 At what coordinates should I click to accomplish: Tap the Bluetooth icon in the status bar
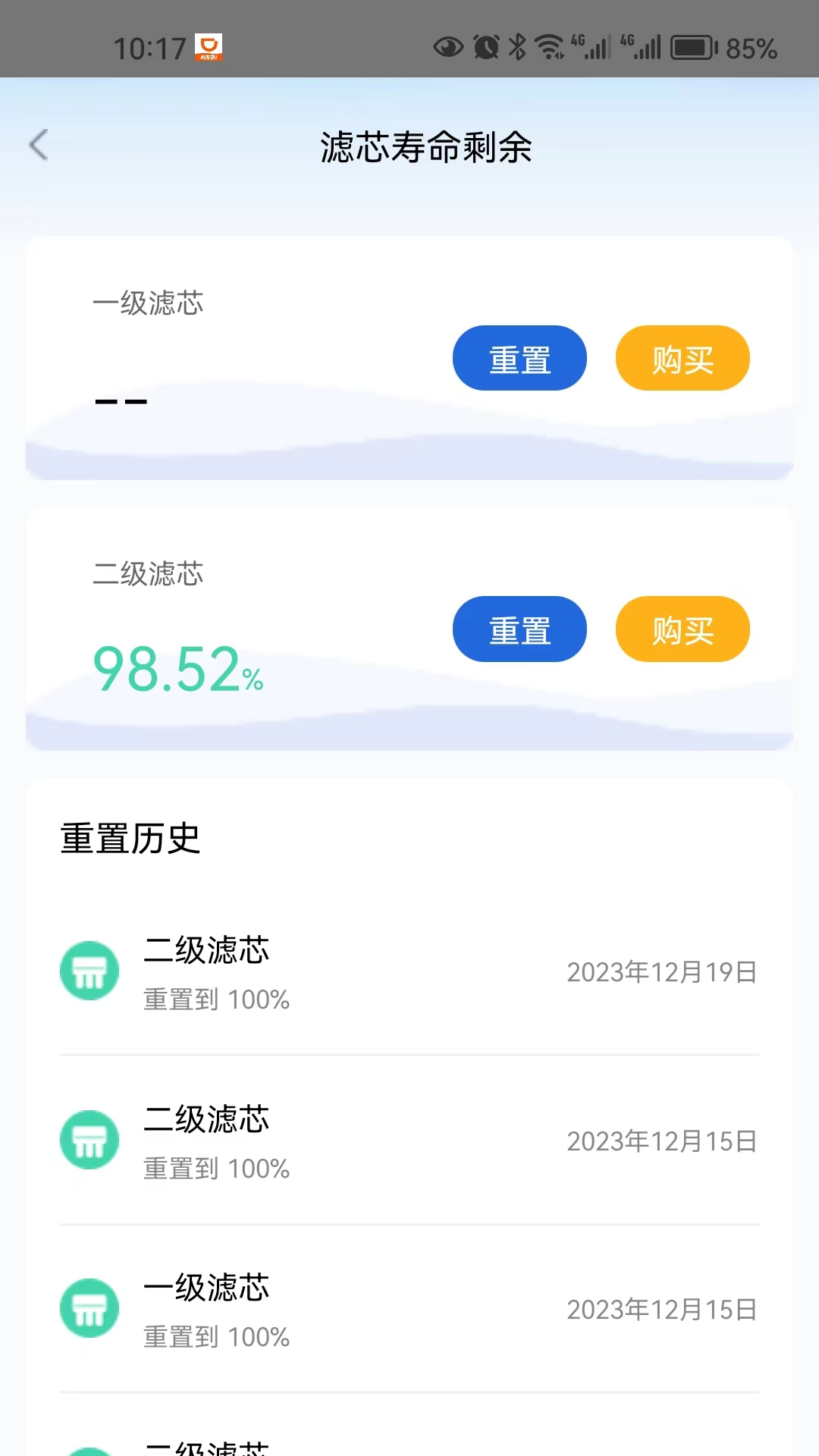[517, 45]
